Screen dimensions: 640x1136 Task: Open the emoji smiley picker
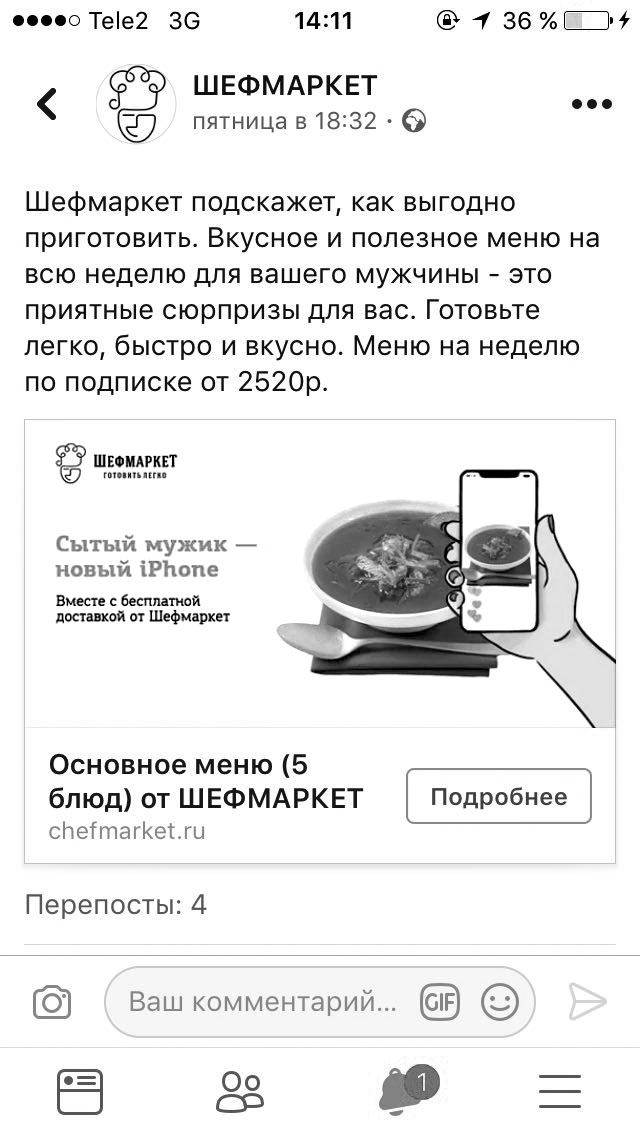point(500,1001)
